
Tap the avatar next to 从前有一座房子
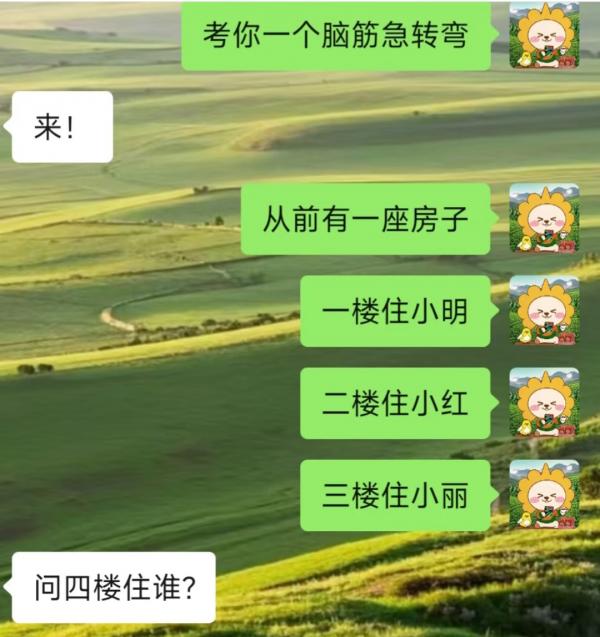pos(544,218)
